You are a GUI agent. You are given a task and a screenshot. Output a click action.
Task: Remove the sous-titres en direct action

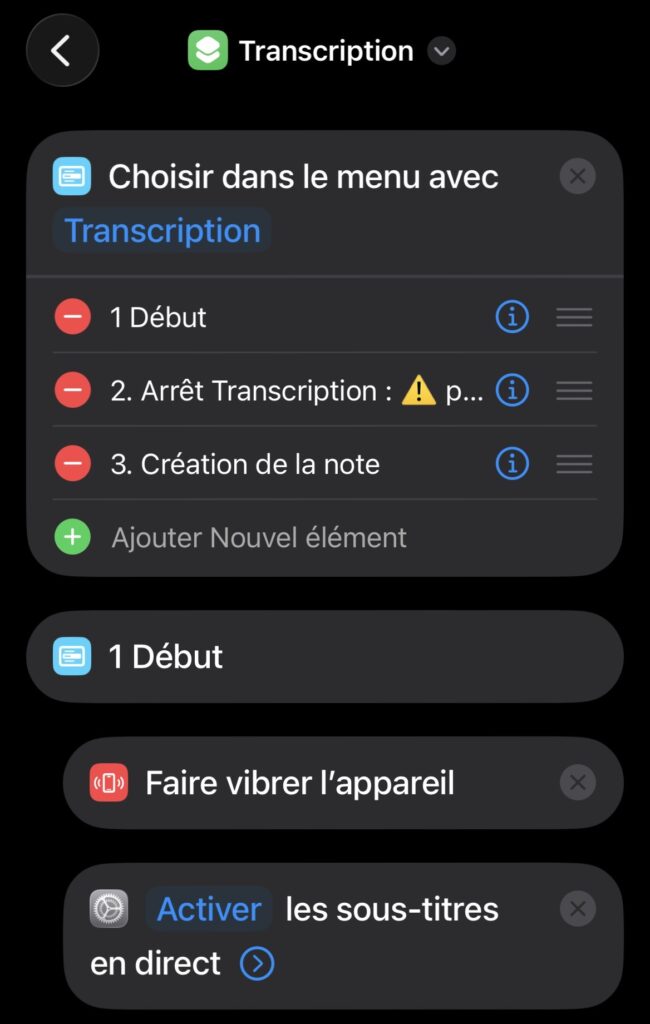[577, 909]
